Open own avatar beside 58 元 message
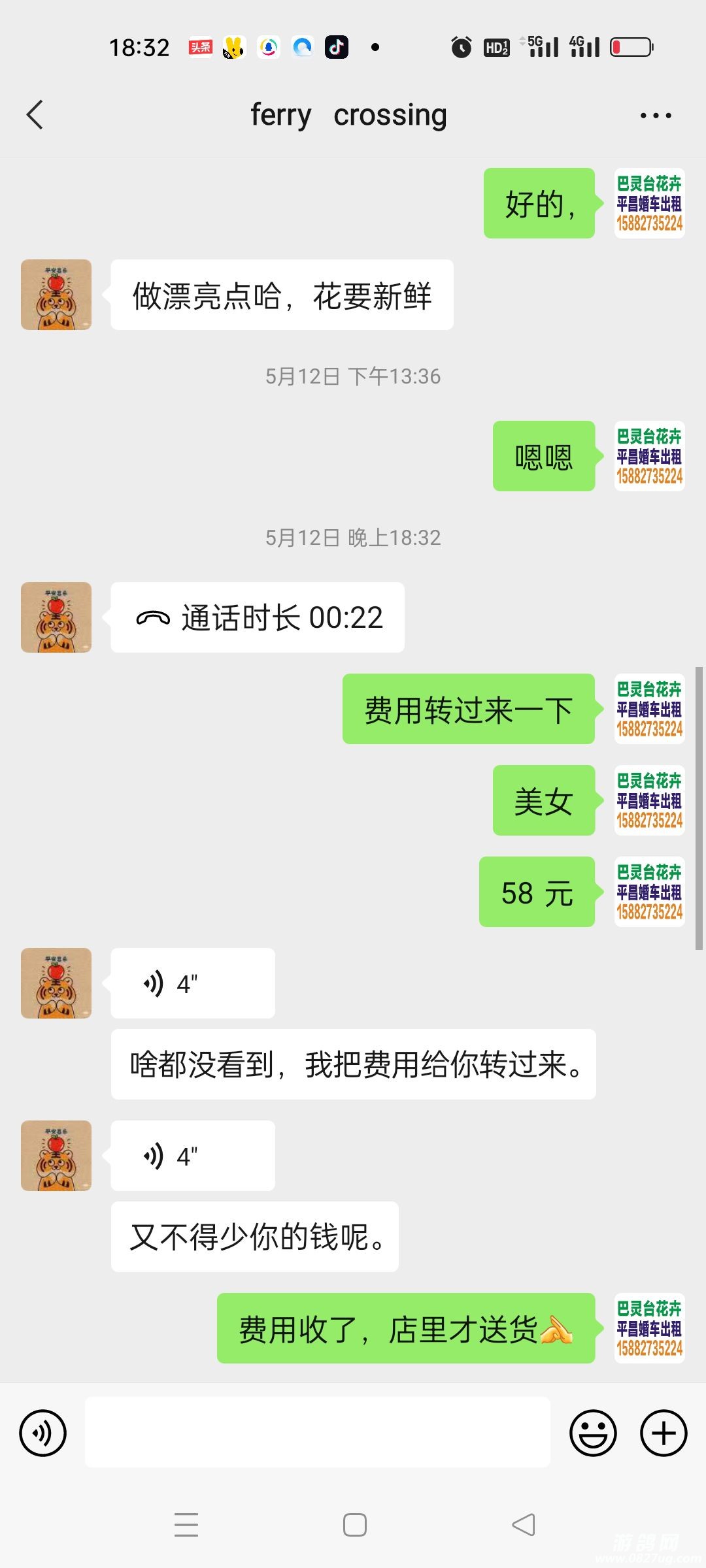 point(649,892)
